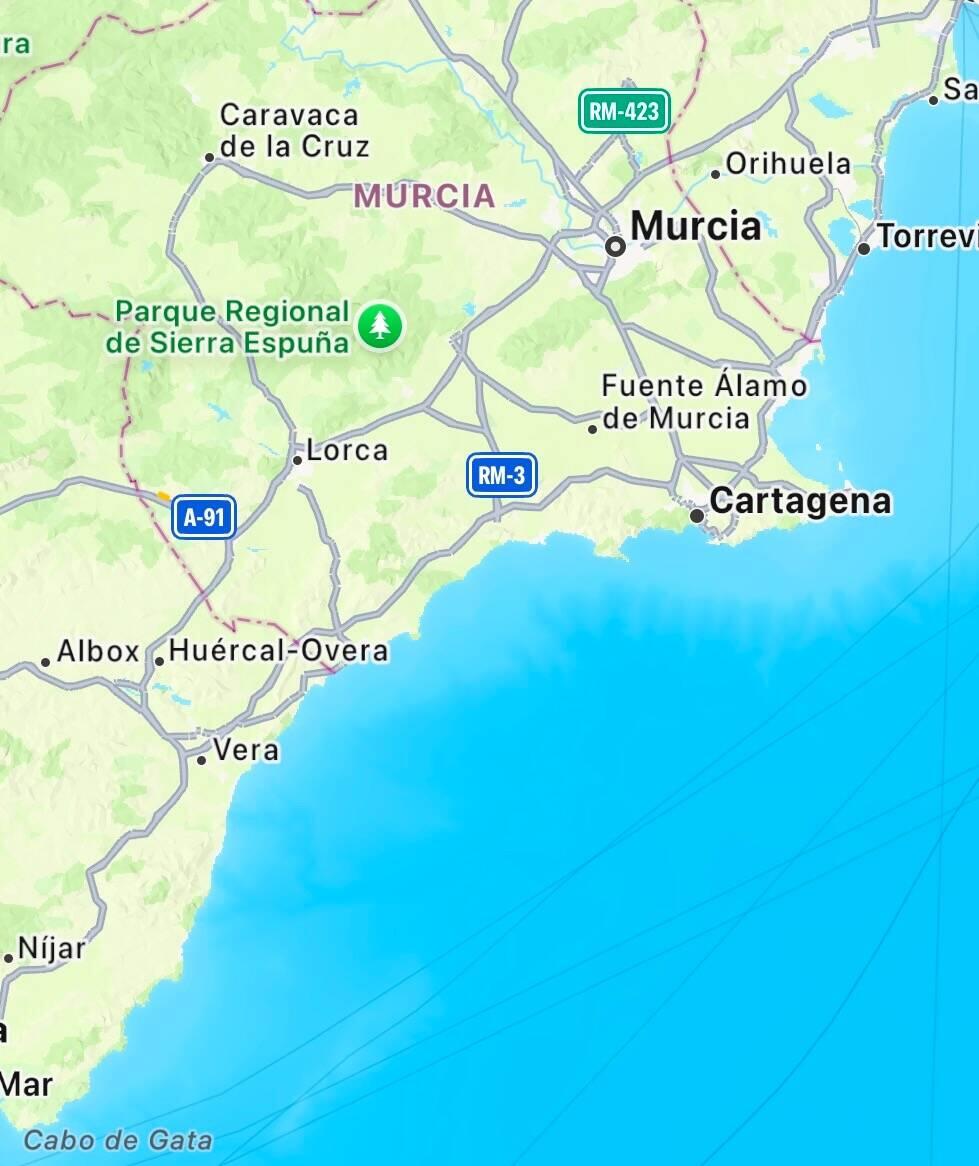Select the Murcia city label

695,226
